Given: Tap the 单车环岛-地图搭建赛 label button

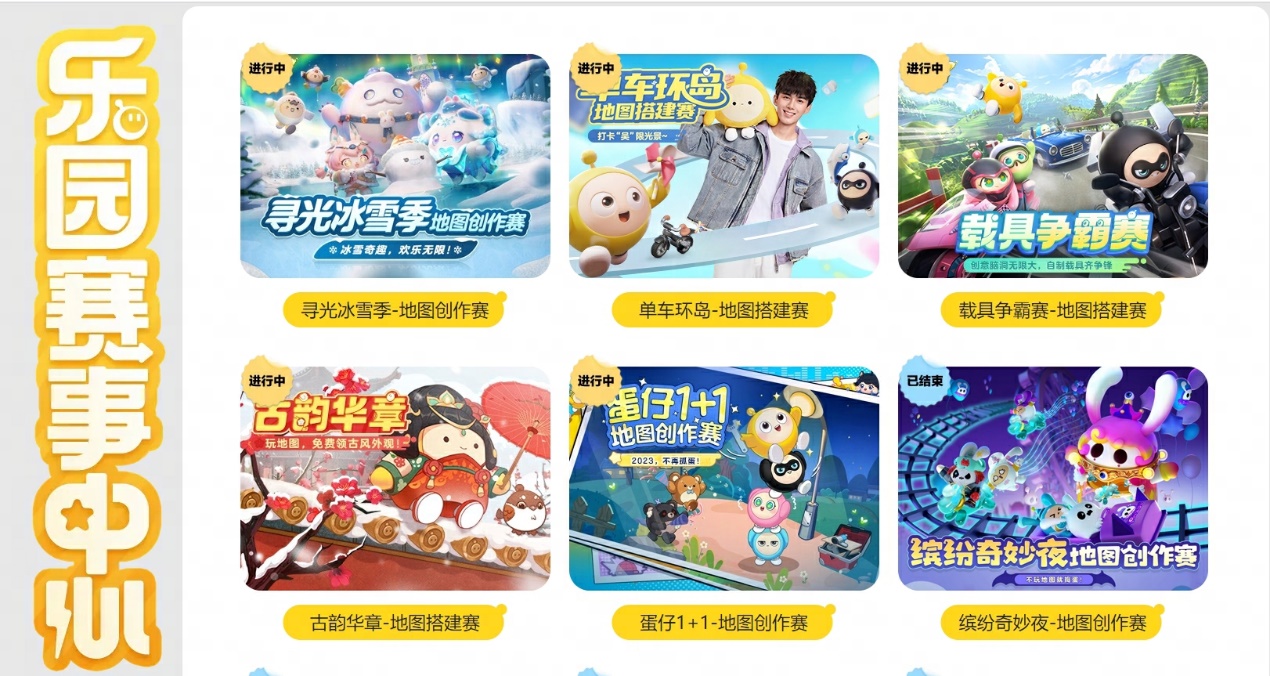Looking at the screenshot, I should (x=723, y=310).
